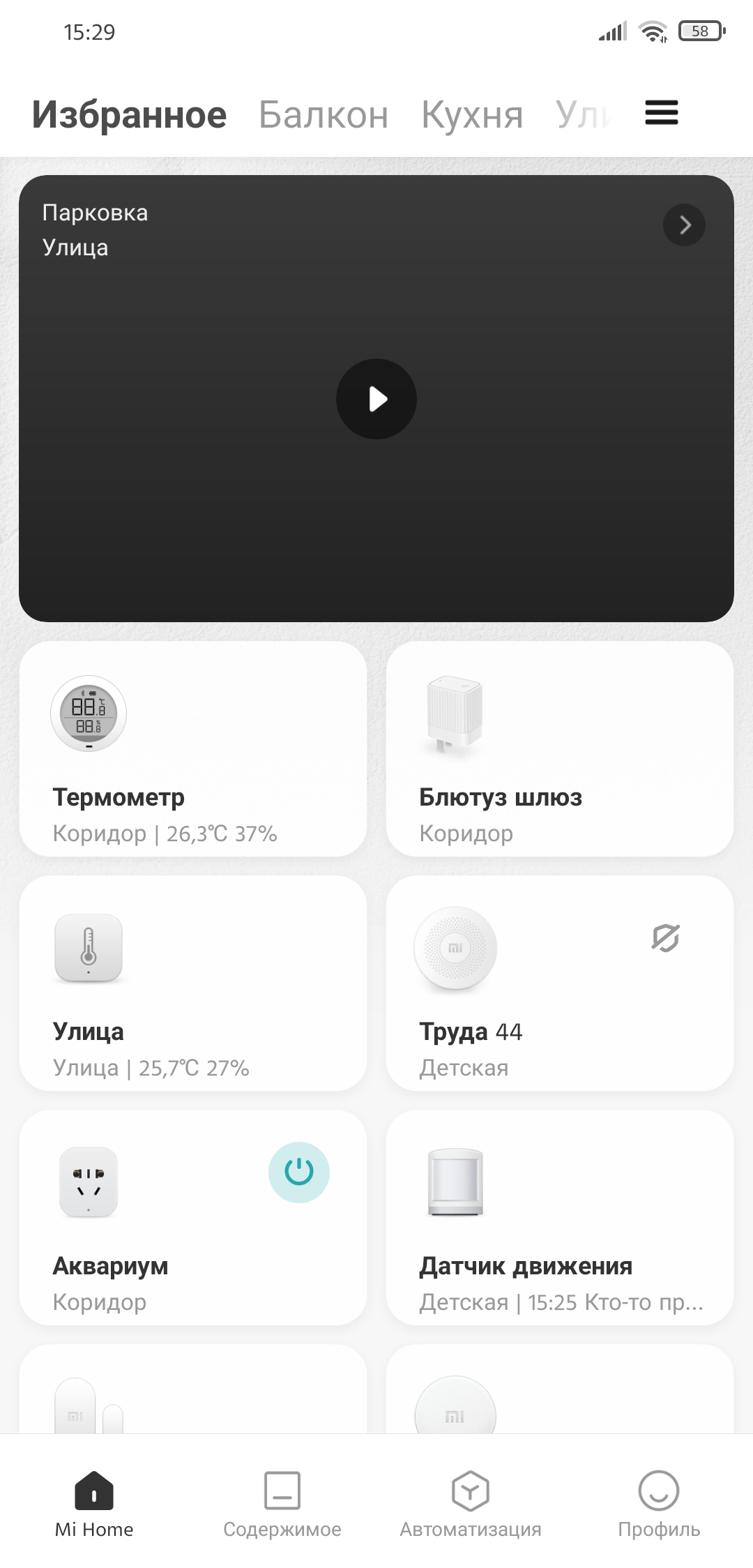Viewport: 753px width, 1568px height.
Task: Open the rooms hamburger menu
Action: [x=661, y=113]
